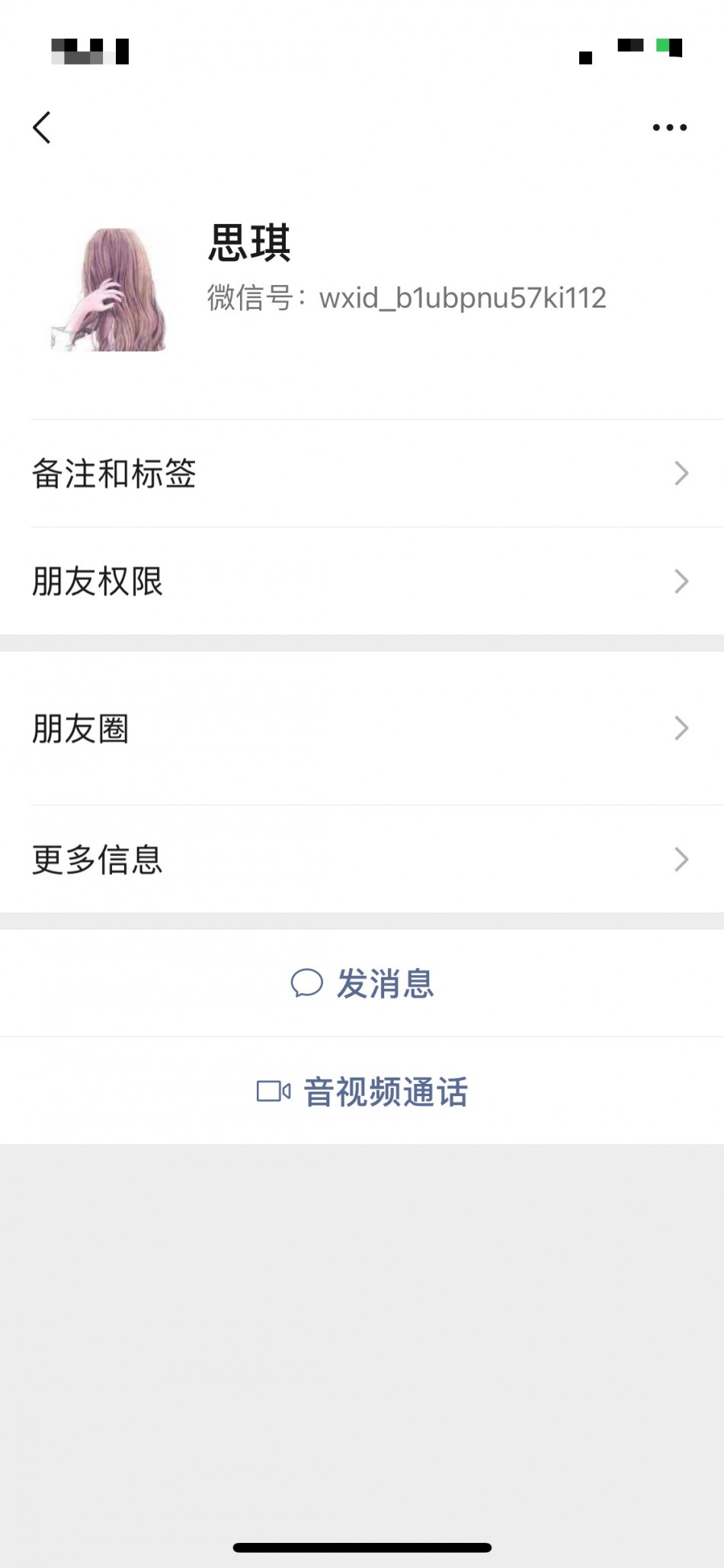Open 朋友权限 settings
Screen dimensions: 724x1568
coord(362,582)
